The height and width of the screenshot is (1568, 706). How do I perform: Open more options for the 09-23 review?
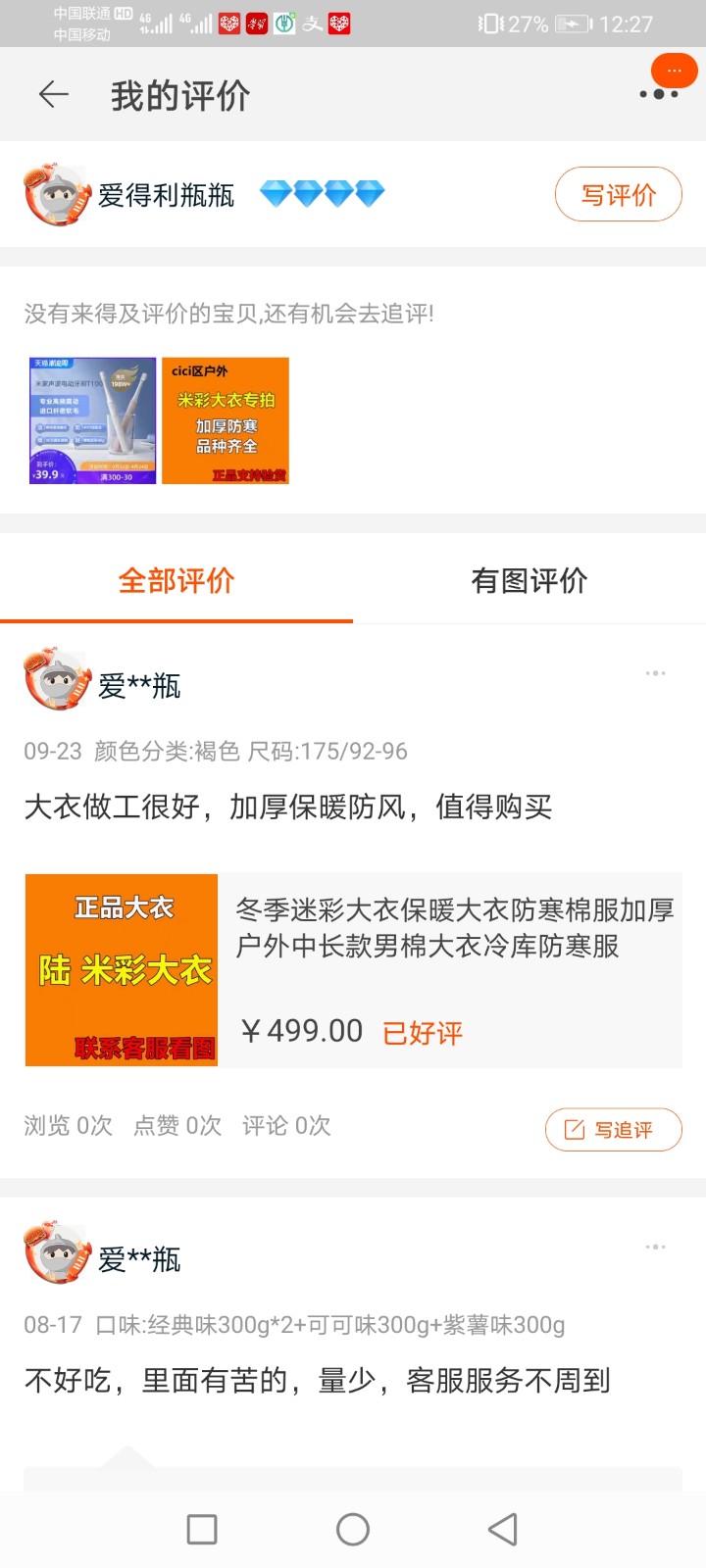(x=655, y=674)
